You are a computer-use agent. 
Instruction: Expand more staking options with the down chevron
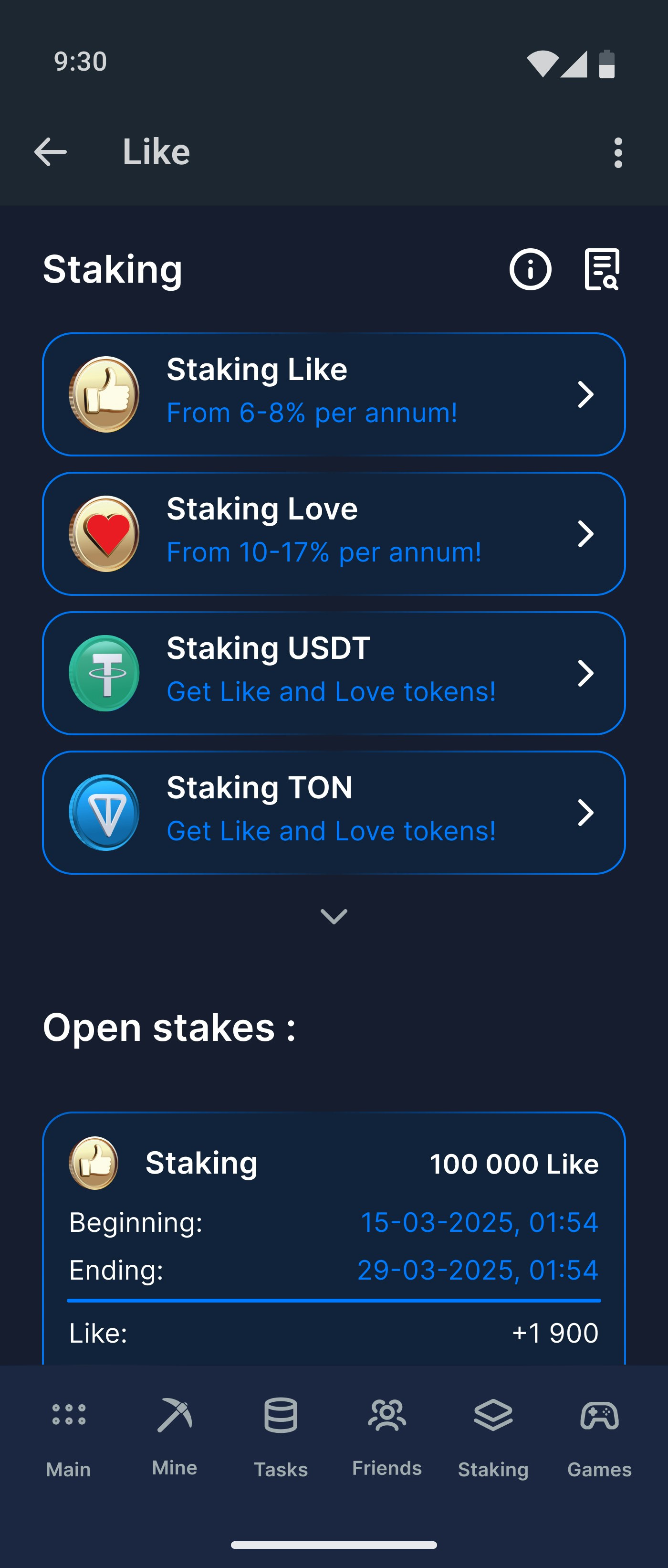pos(334,916)
